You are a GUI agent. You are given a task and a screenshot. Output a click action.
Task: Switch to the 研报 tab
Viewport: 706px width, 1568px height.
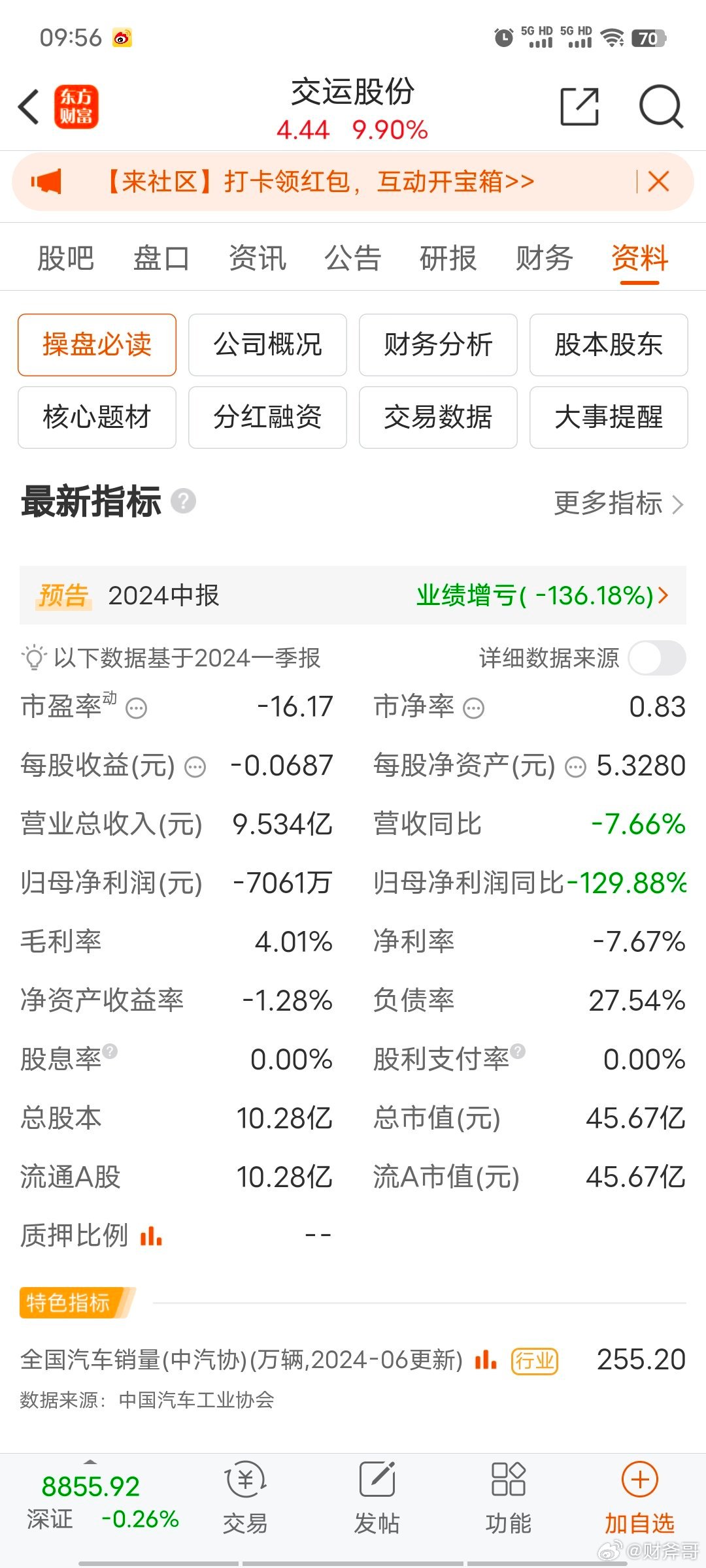pos(448,258)
